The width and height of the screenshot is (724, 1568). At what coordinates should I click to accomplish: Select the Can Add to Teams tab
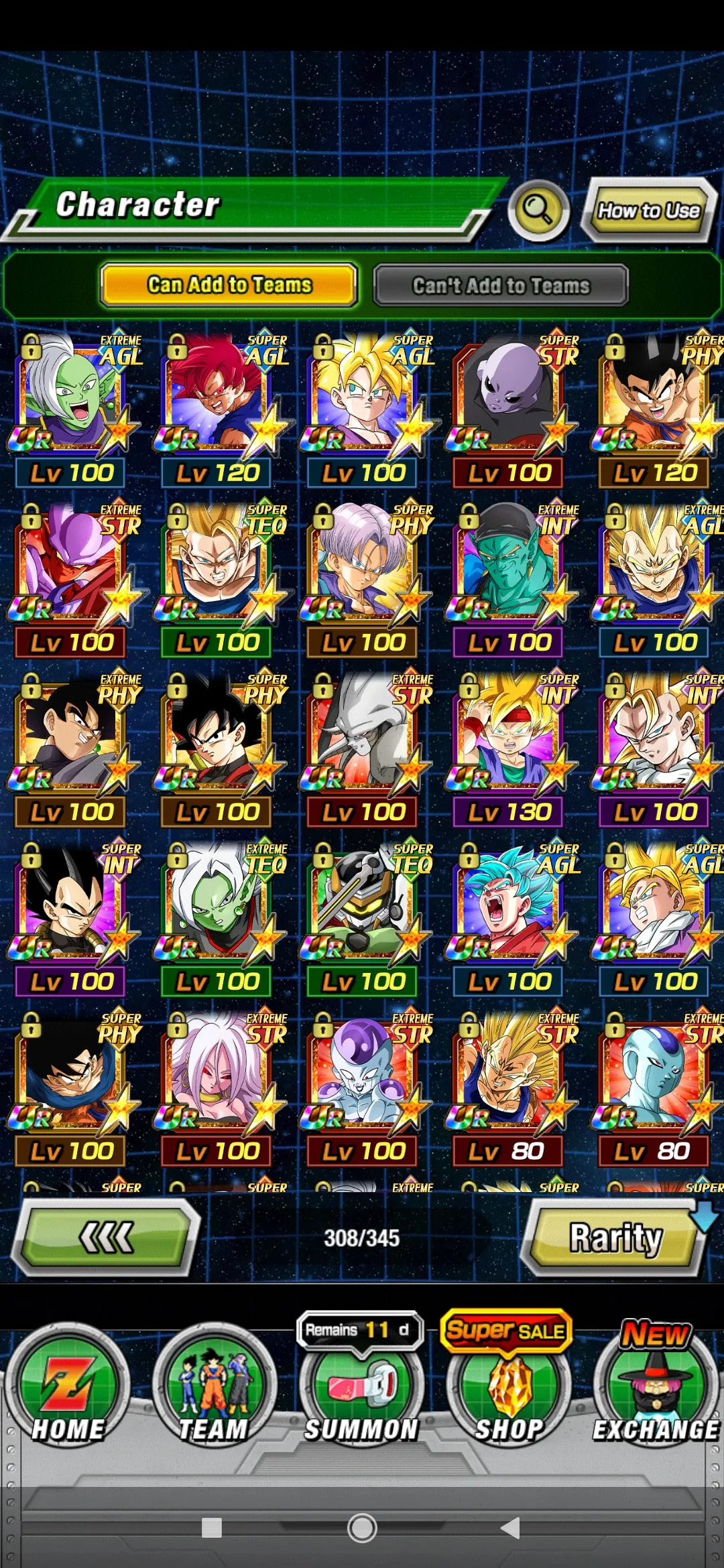click(x=229, y=285)
